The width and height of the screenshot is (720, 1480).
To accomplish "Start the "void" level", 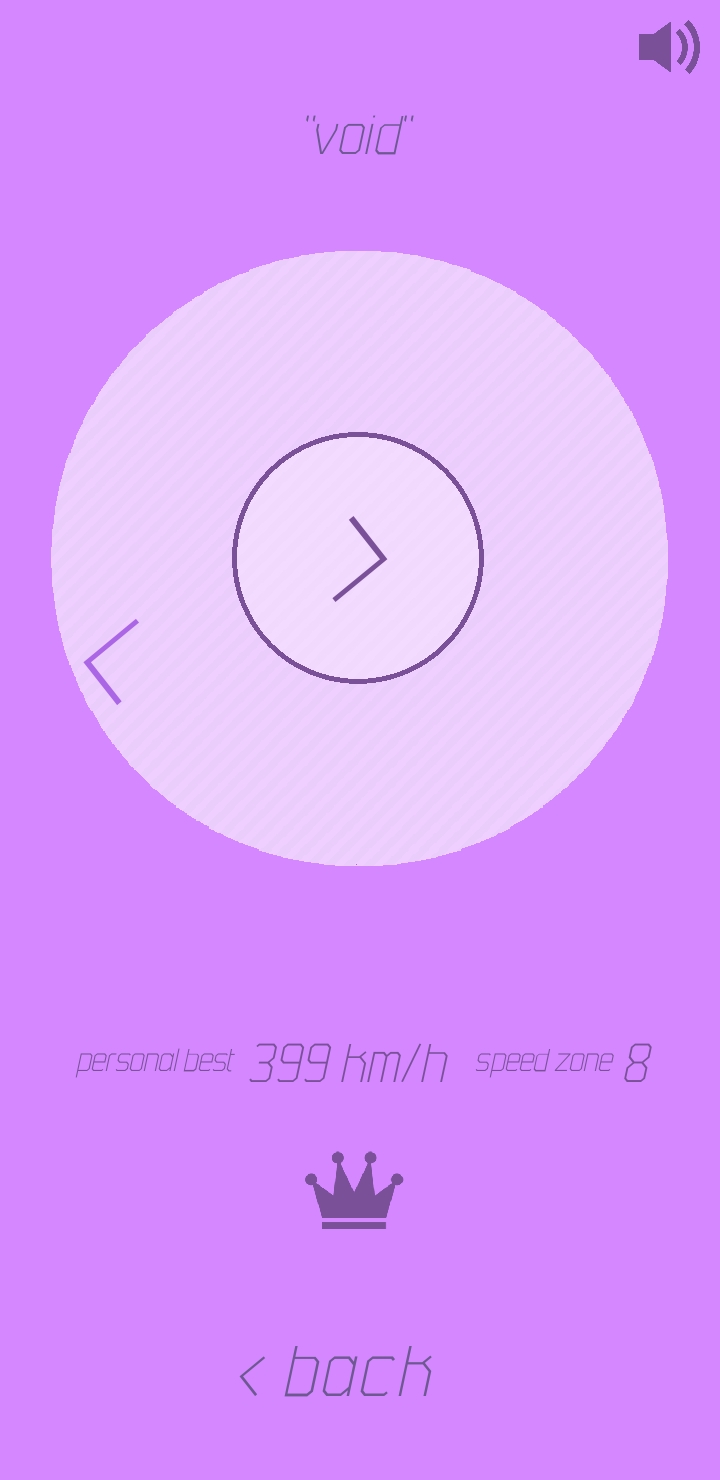I will [358, 558].
